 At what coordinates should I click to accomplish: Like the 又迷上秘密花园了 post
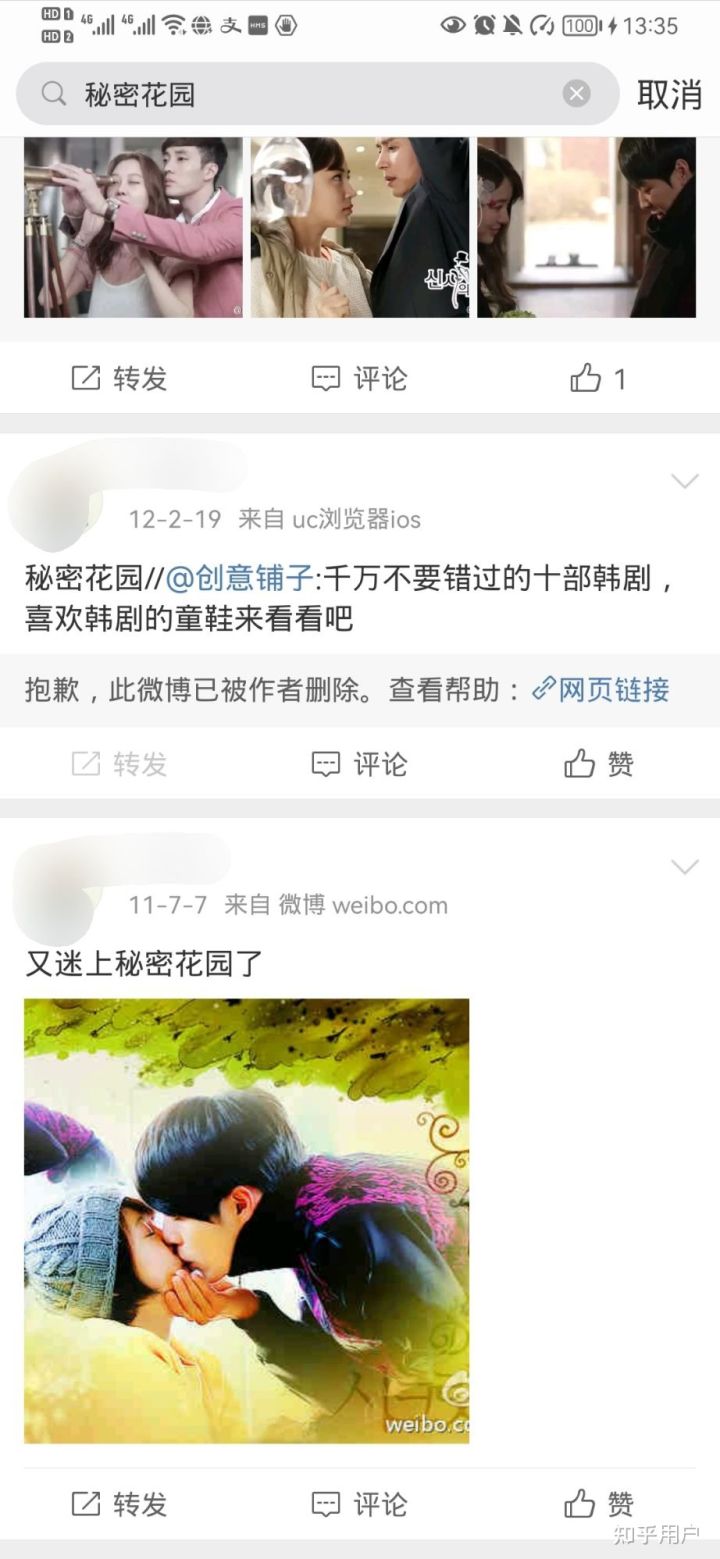pyautogui.click(x=598, y=1503)
